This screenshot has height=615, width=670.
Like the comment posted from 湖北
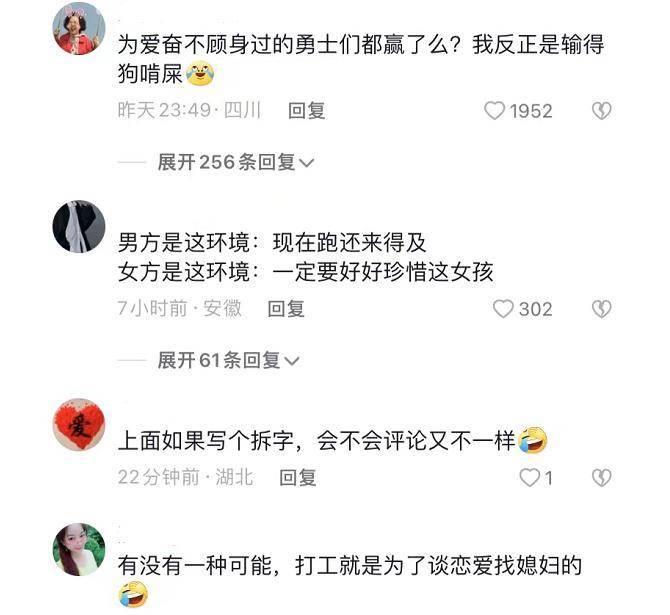tap(529, 478)
